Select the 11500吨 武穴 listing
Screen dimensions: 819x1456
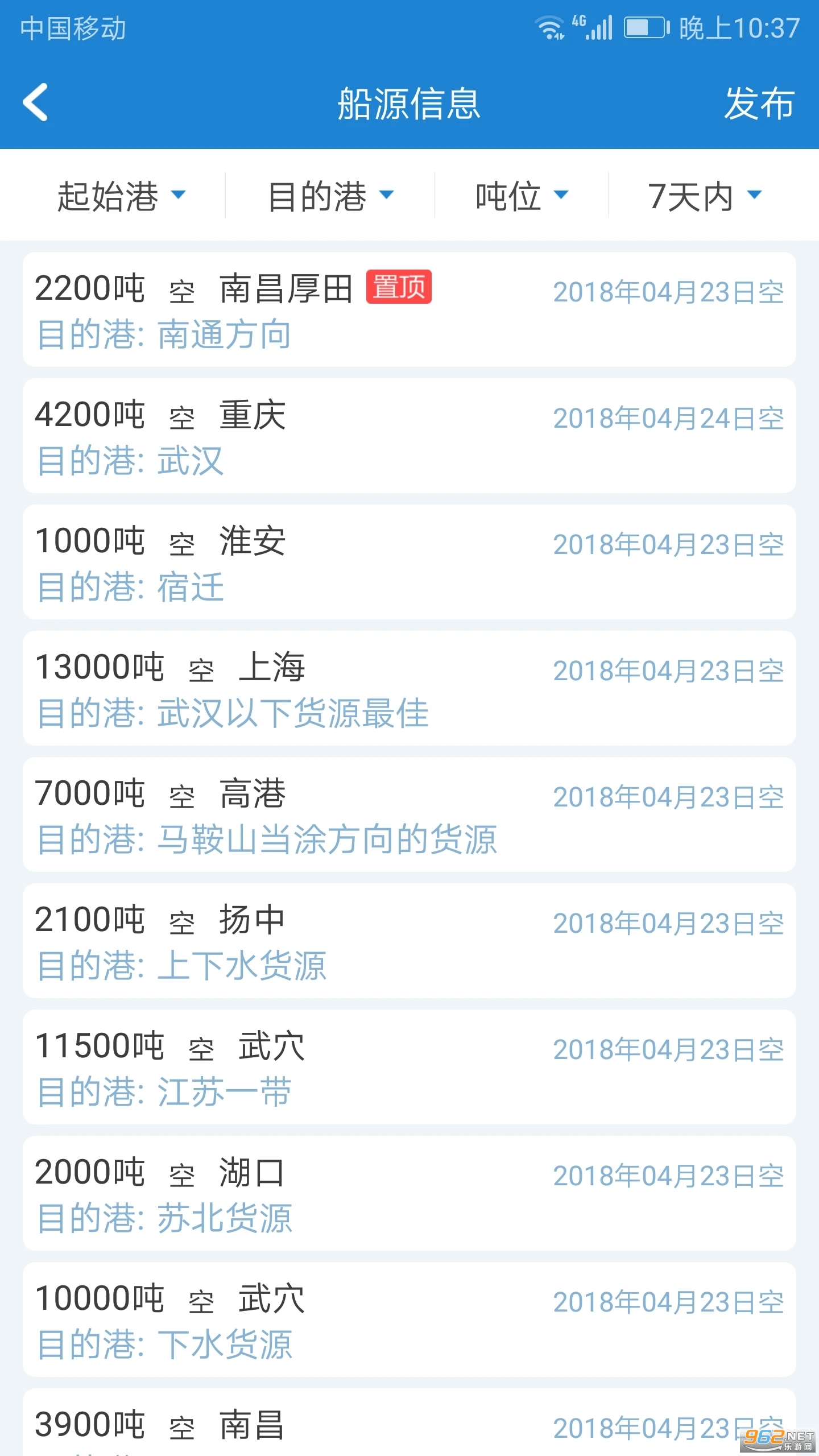click(x=409, y=1068)
